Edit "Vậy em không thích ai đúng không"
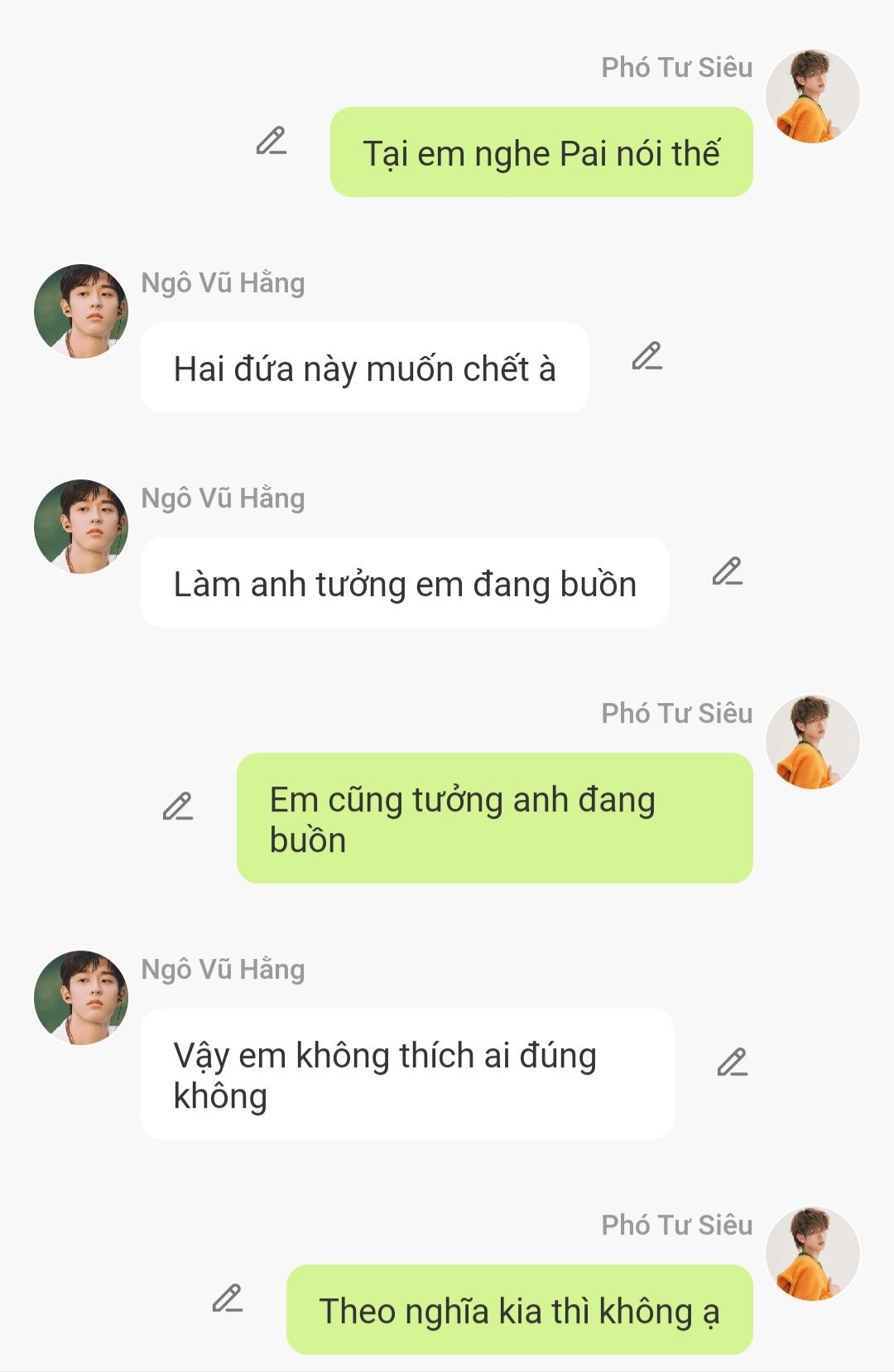 [732, 1062]
